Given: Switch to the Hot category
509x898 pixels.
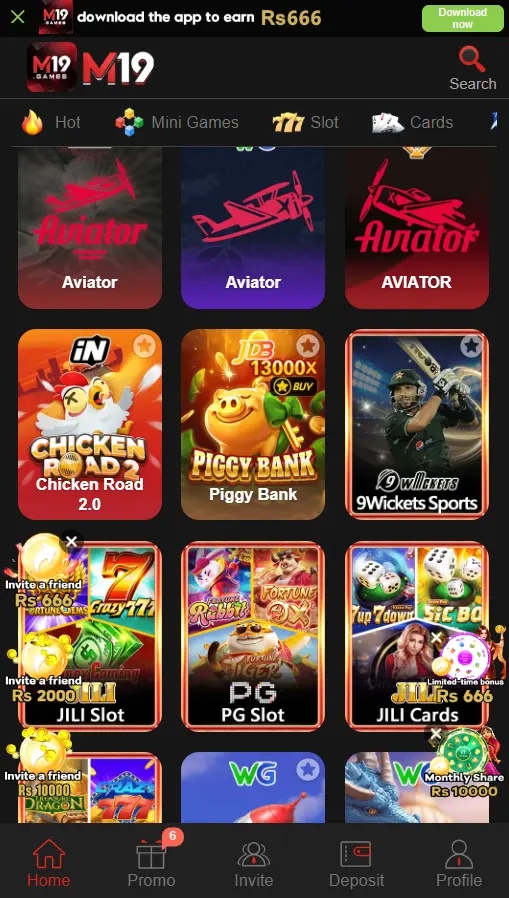Looking at the screenshot, I should 51,123.
